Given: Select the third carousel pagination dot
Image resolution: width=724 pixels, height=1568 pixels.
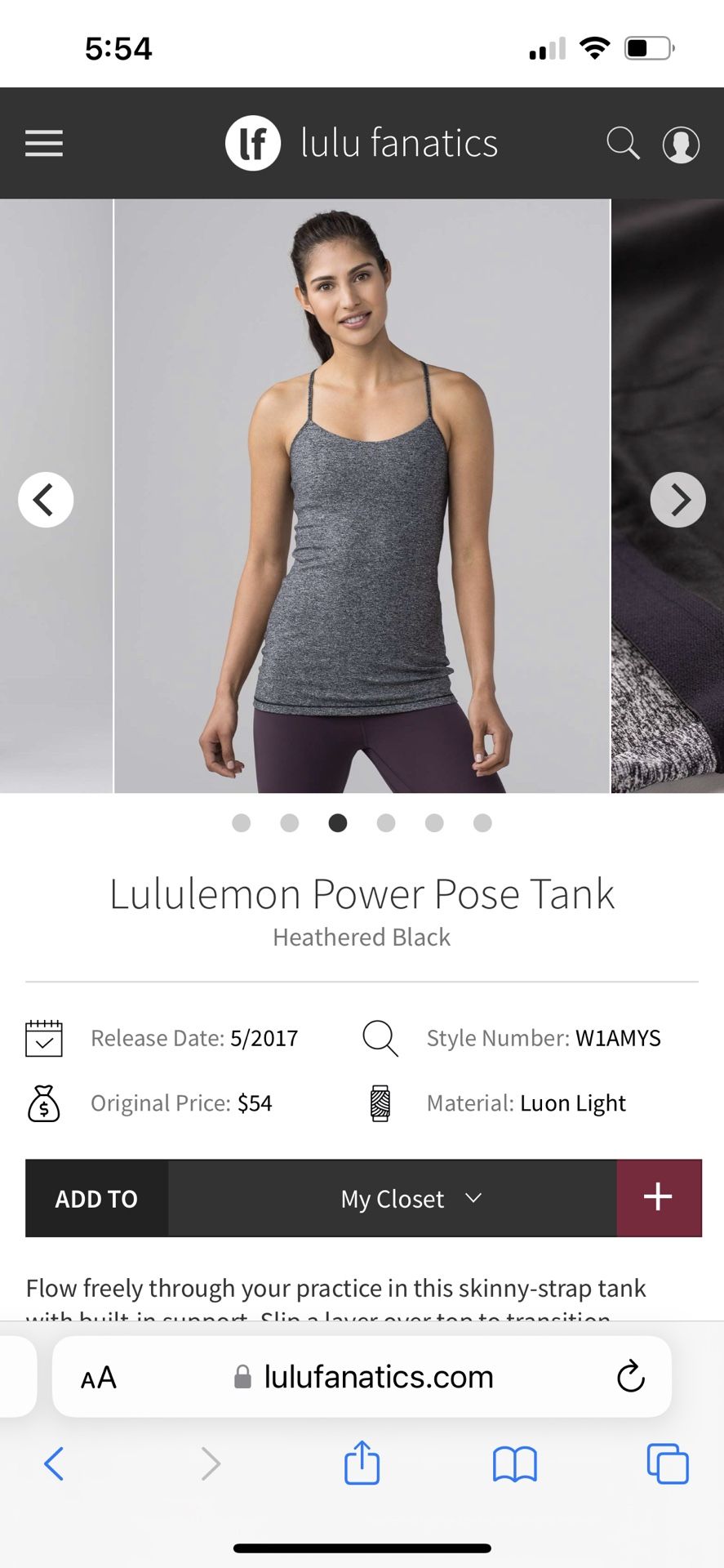Looking at the screenshot, I should (337, 823).
